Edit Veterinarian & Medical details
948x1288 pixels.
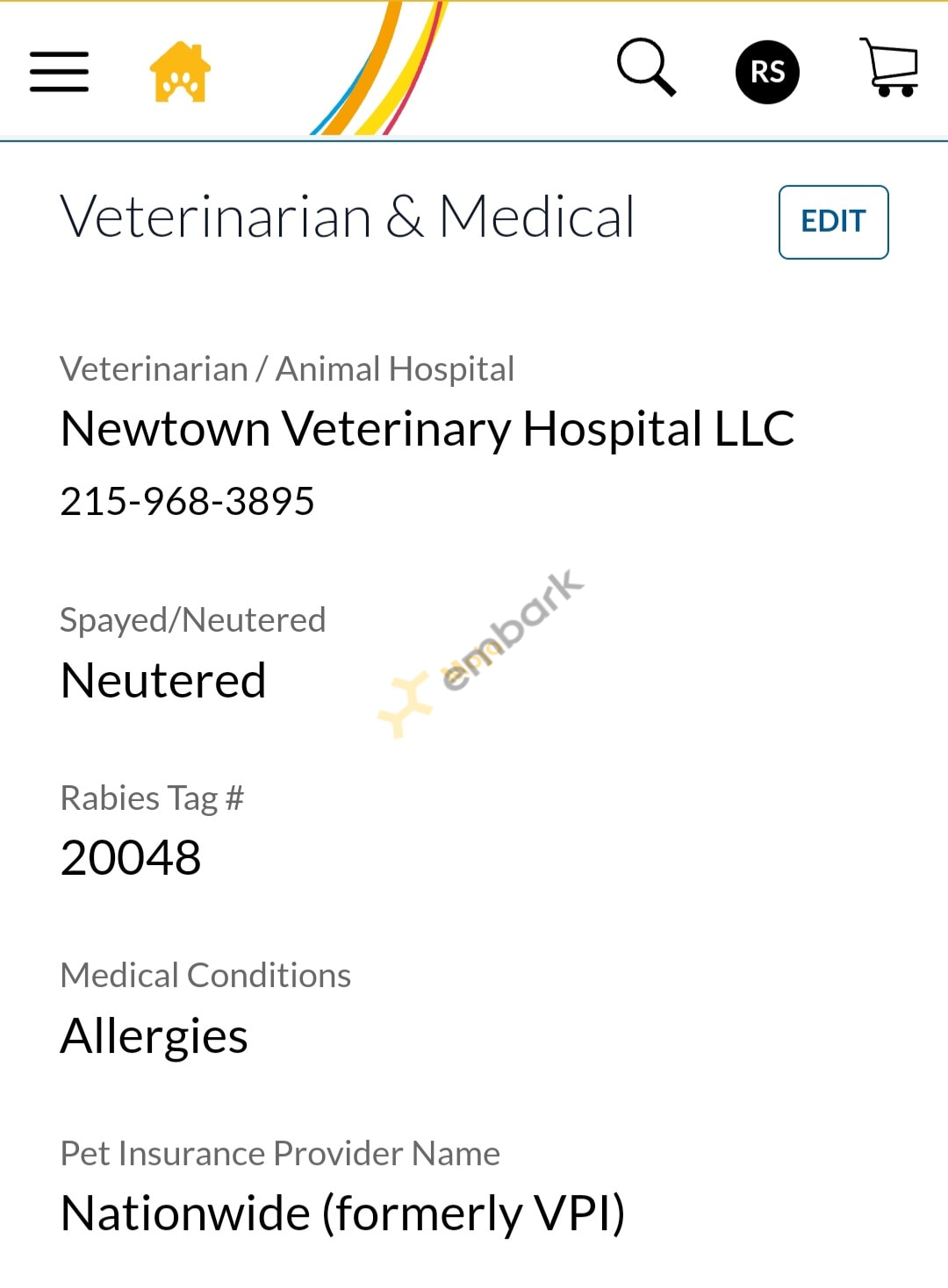tap(833, 222)
